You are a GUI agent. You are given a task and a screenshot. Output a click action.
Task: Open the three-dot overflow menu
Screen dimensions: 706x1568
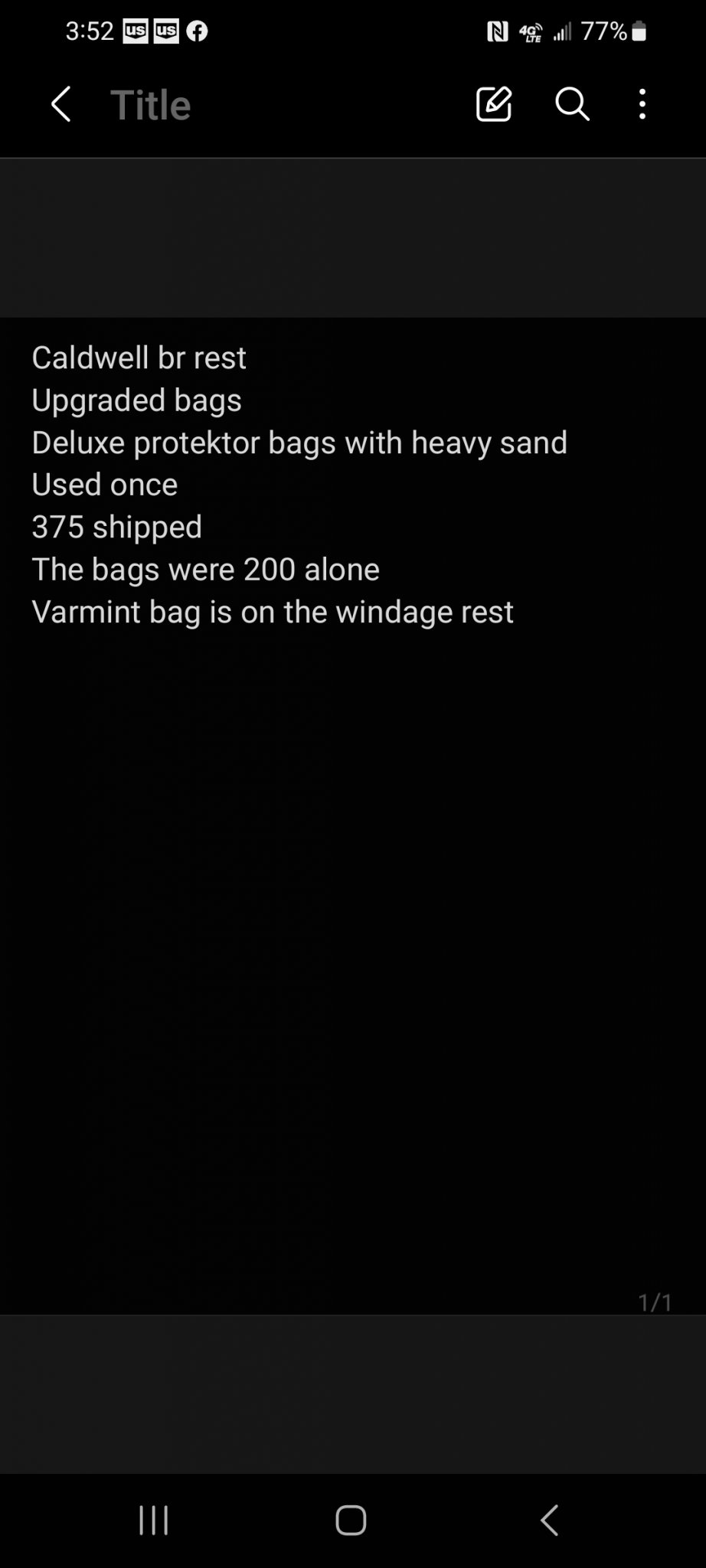(642, 104)
